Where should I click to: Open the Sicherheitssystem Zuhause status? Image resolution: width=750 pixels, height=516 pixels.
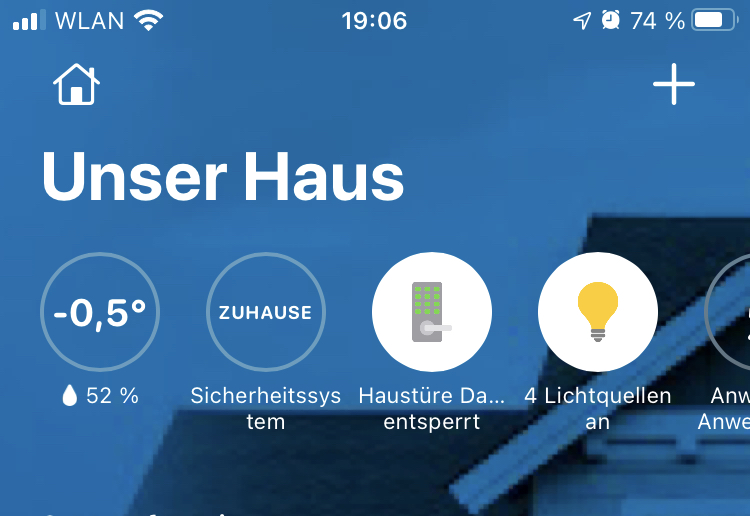point(266,312)
